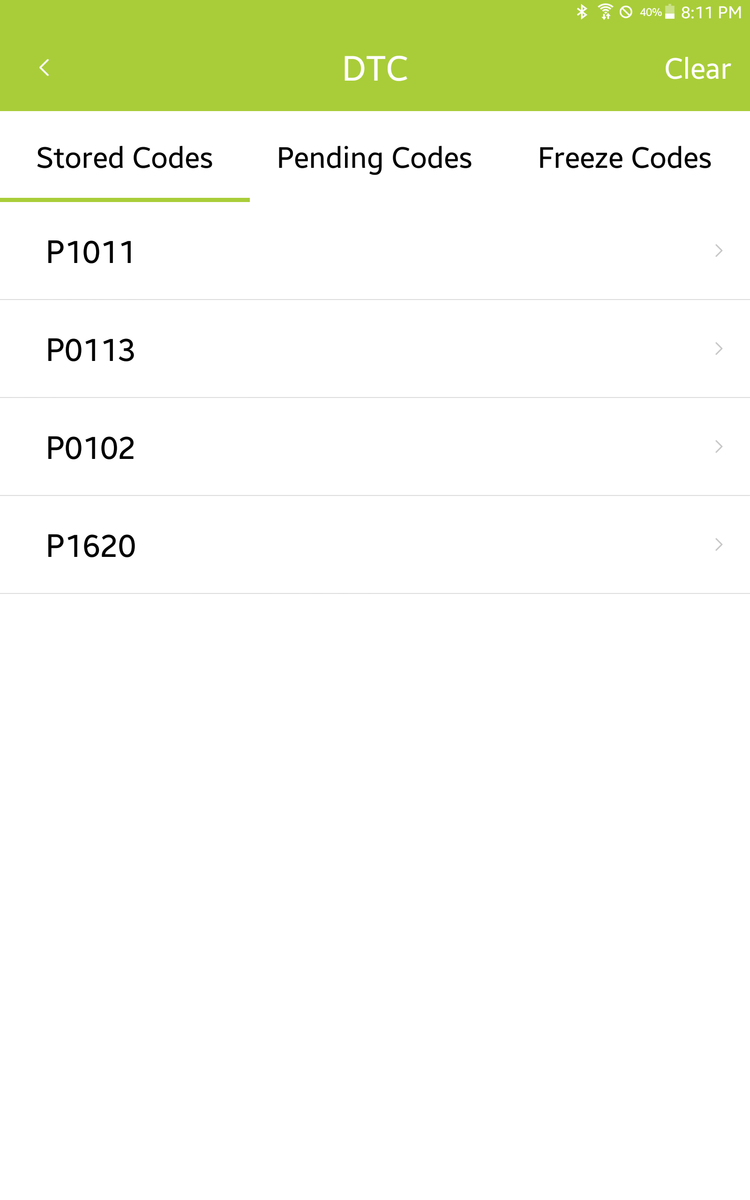This screenshot has height=1200, width=750.
Task: Clear all stored trouble codes
Action: point(697,67)
